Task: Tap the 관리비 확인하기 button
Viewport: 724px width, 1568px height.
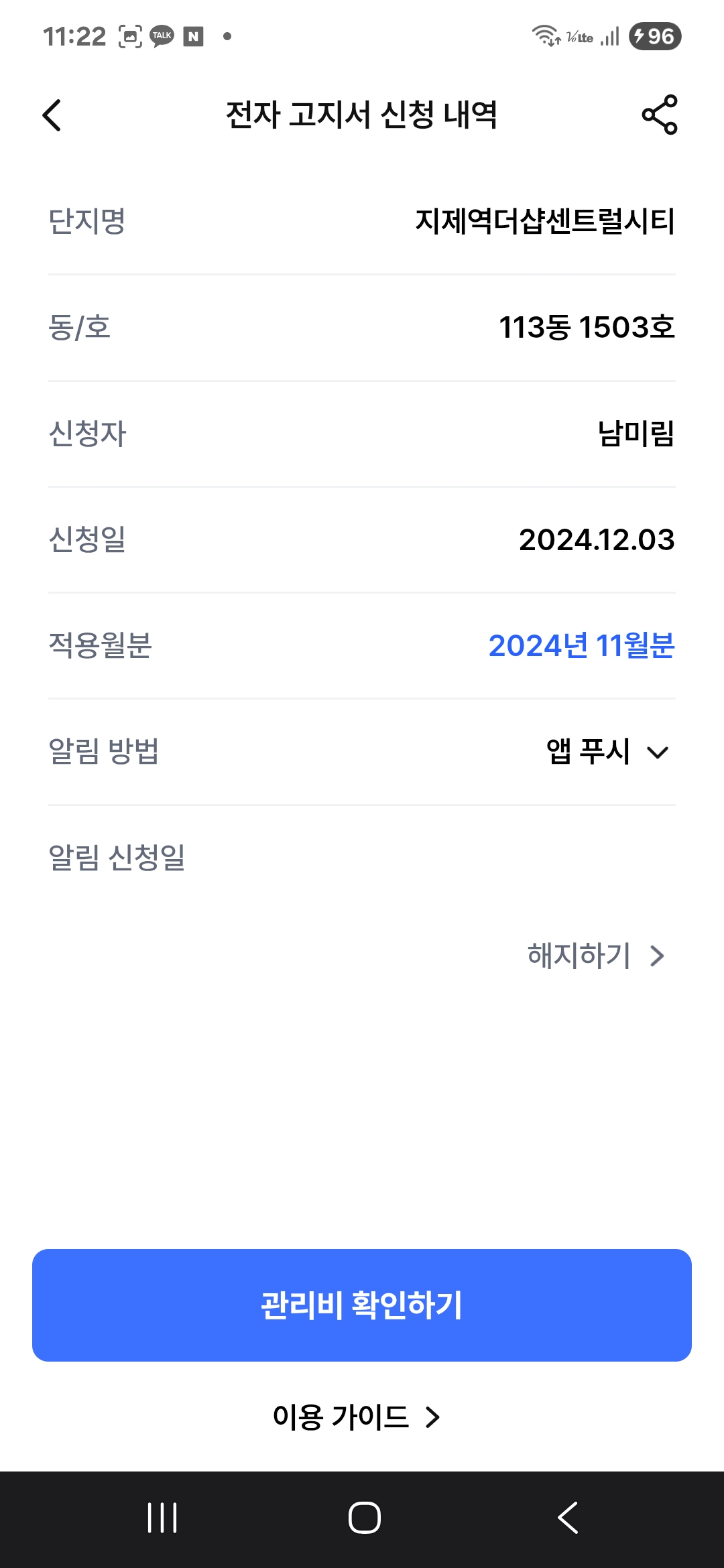Action: point(362,1305)
